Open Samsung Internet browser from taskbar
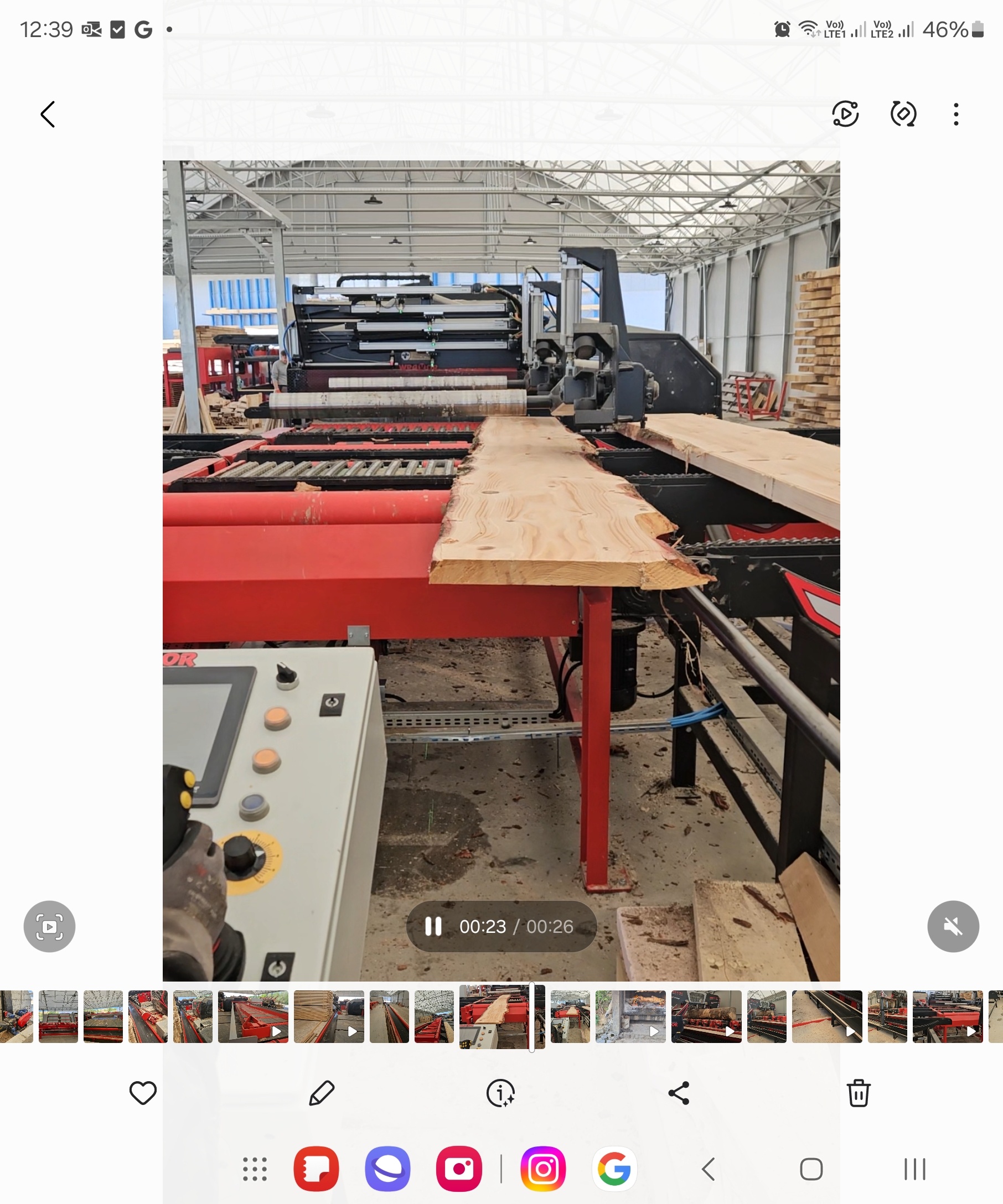The height and width of the screenshot is (1204, 1003). pos(387,1169)
